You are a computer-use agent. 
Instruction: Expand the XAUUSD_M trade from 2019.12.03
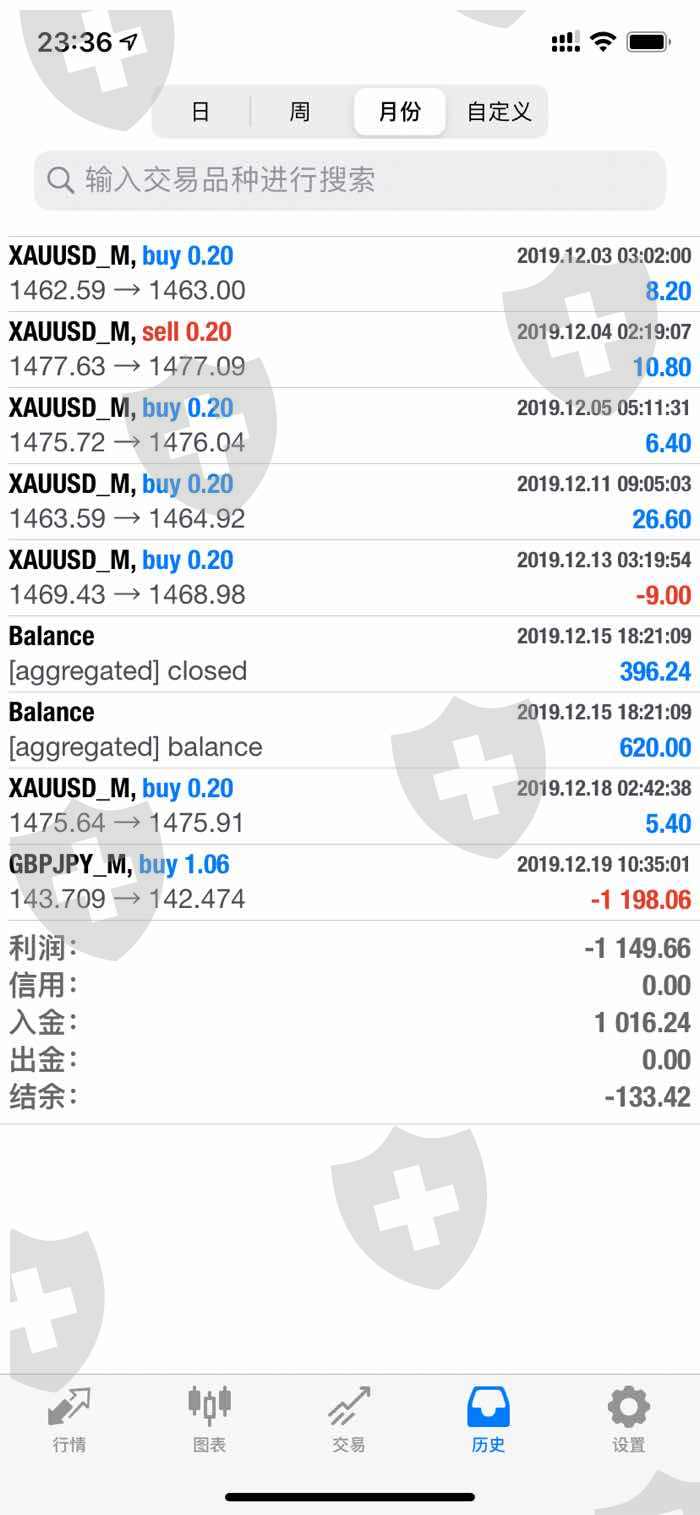[x=350, y=274]
